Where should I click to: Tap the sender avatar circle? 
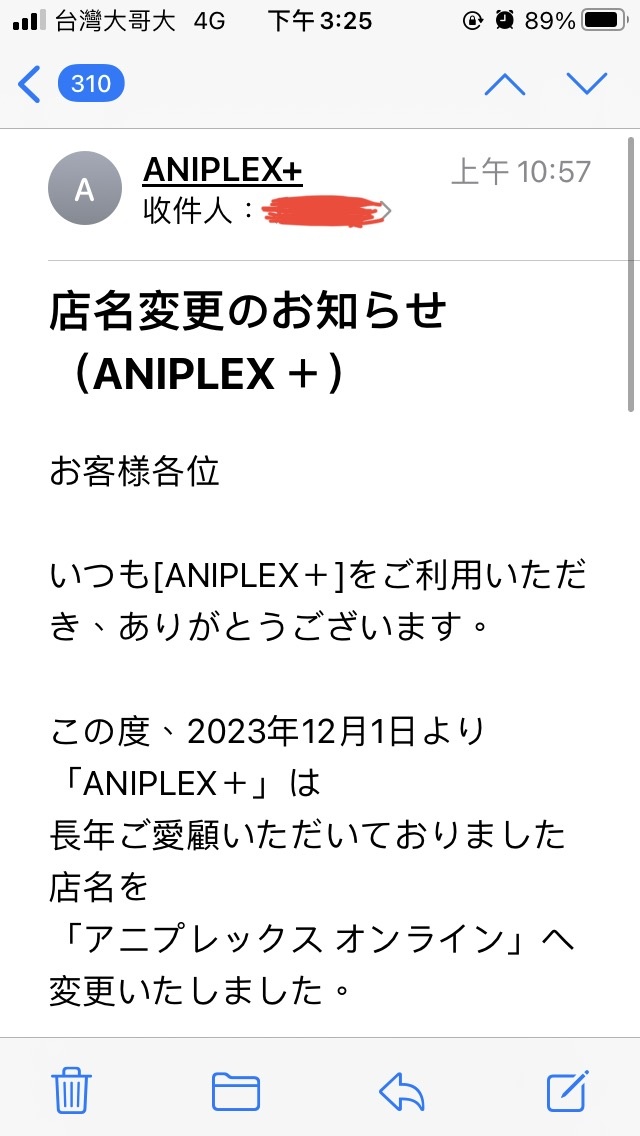tap(85, 189)
